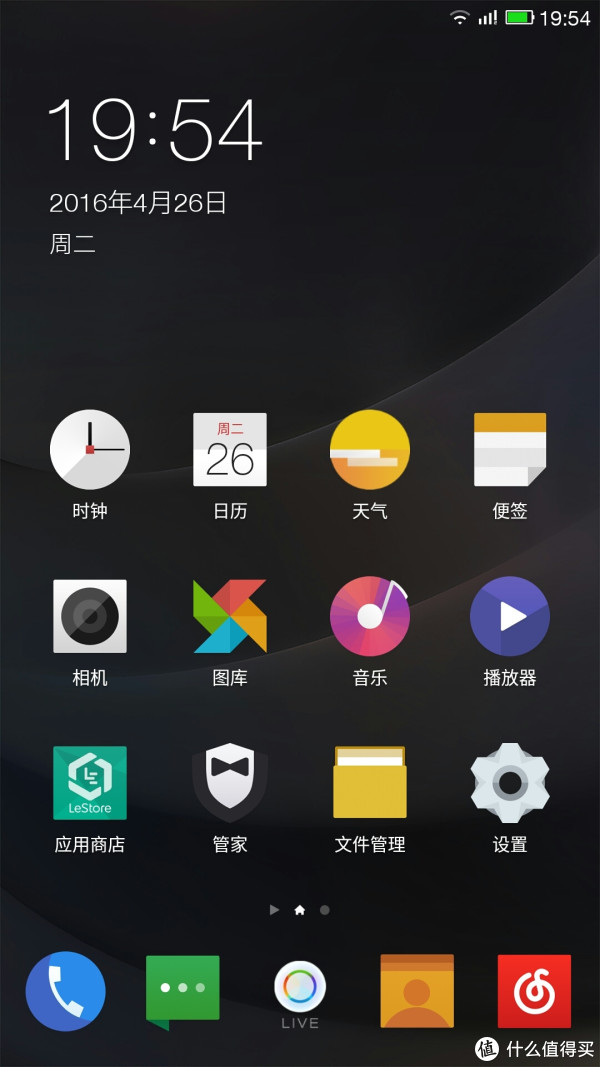Launch the 管家 manager app
This screenshot has width=600, height=1067.
click(230, 783)
